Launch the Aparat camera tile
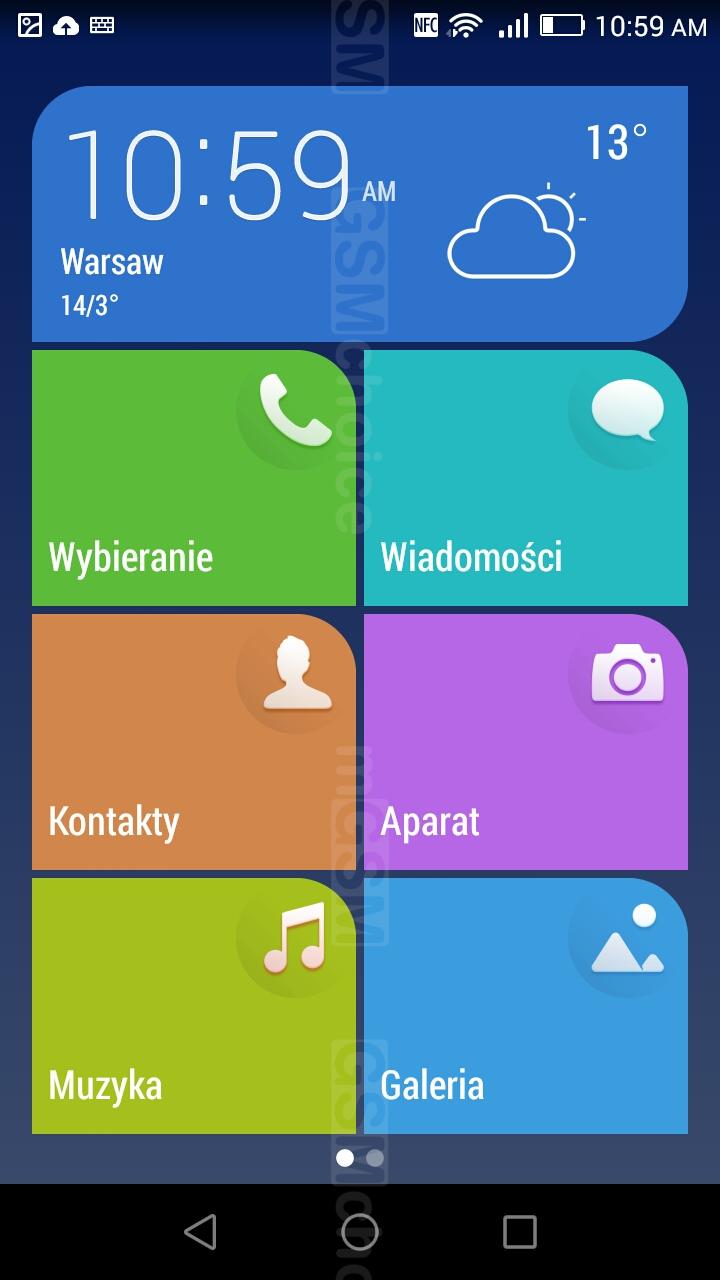The image size is (720, 1280). point(526,742)
